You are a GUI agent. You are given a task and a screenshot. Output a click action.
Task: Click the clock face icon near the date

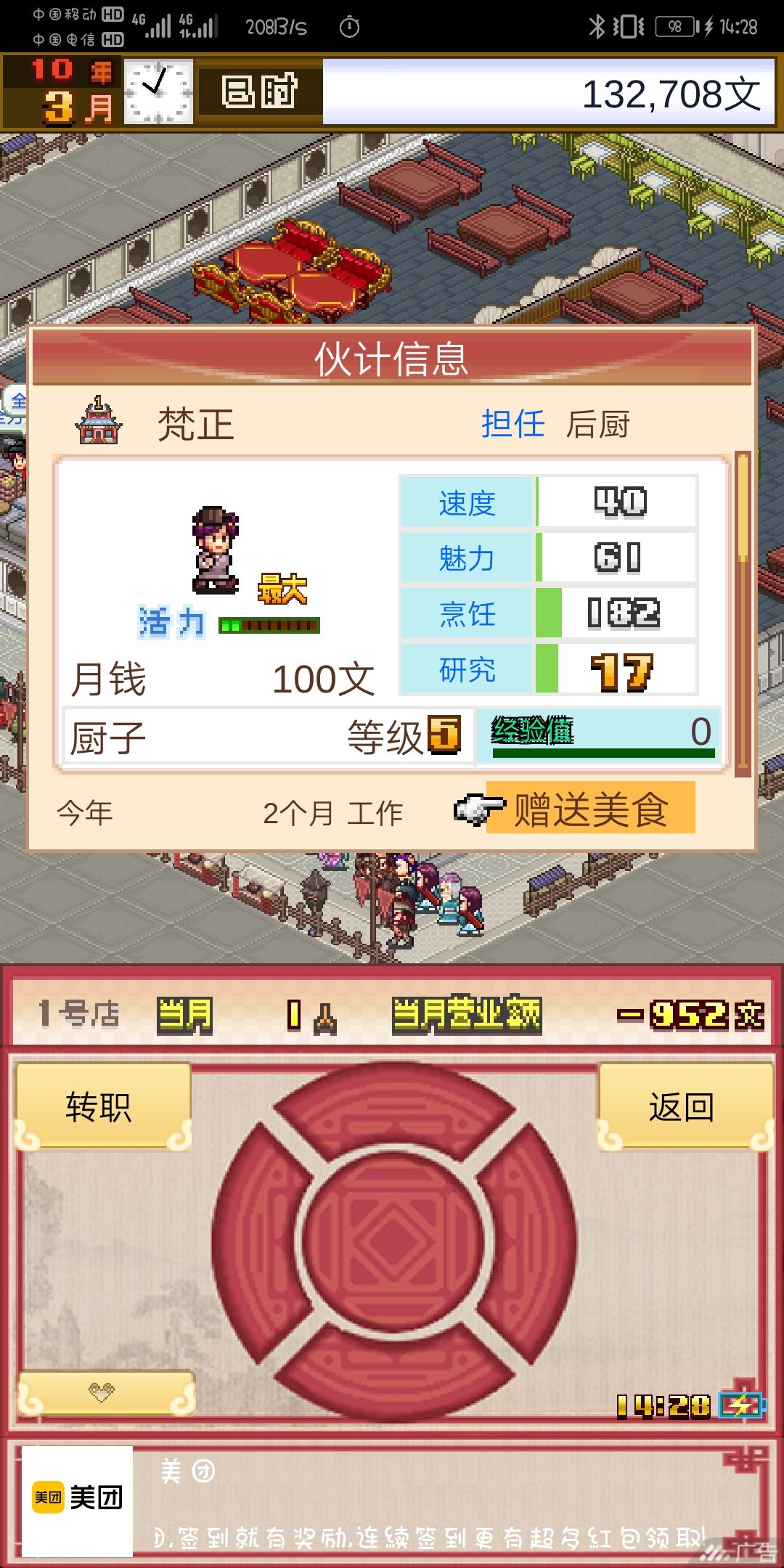(158, 93)
